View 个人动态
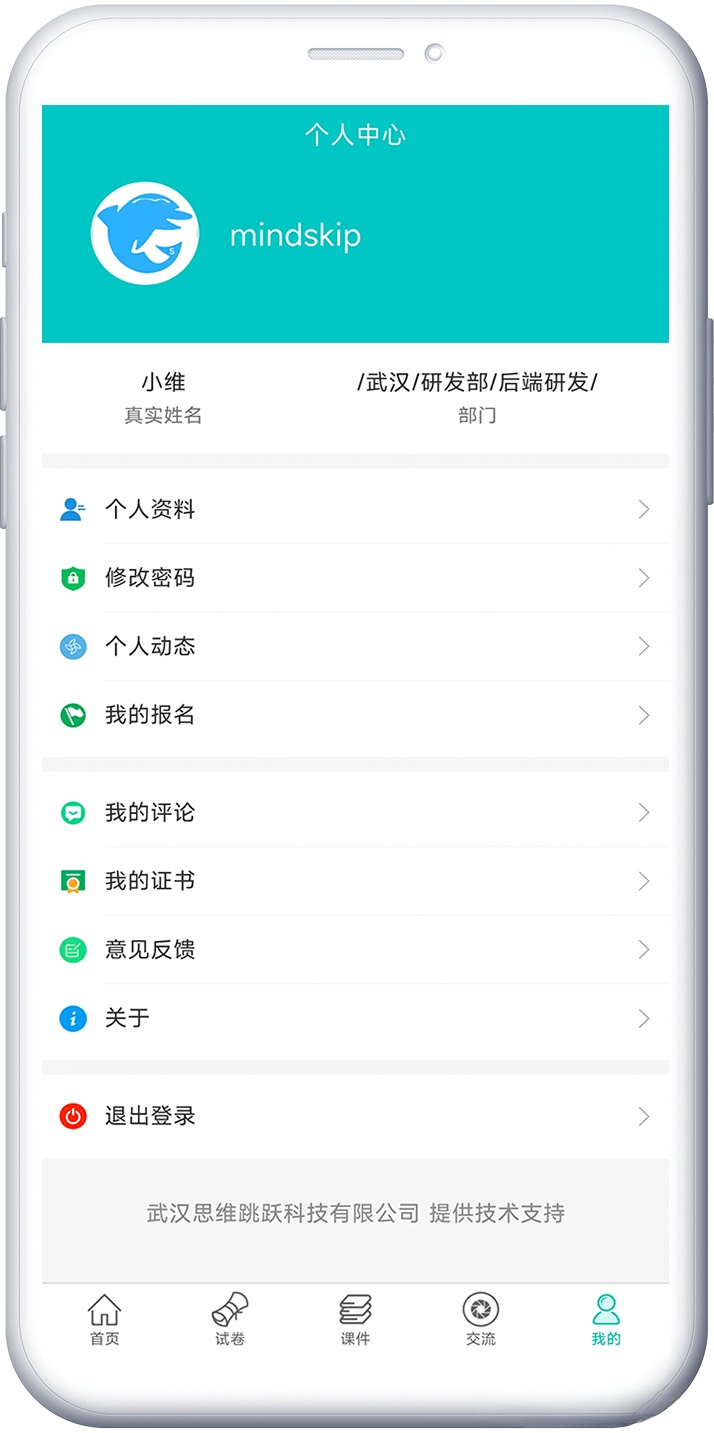Viewport: 714px width, 1433px height. pos(355,647)
